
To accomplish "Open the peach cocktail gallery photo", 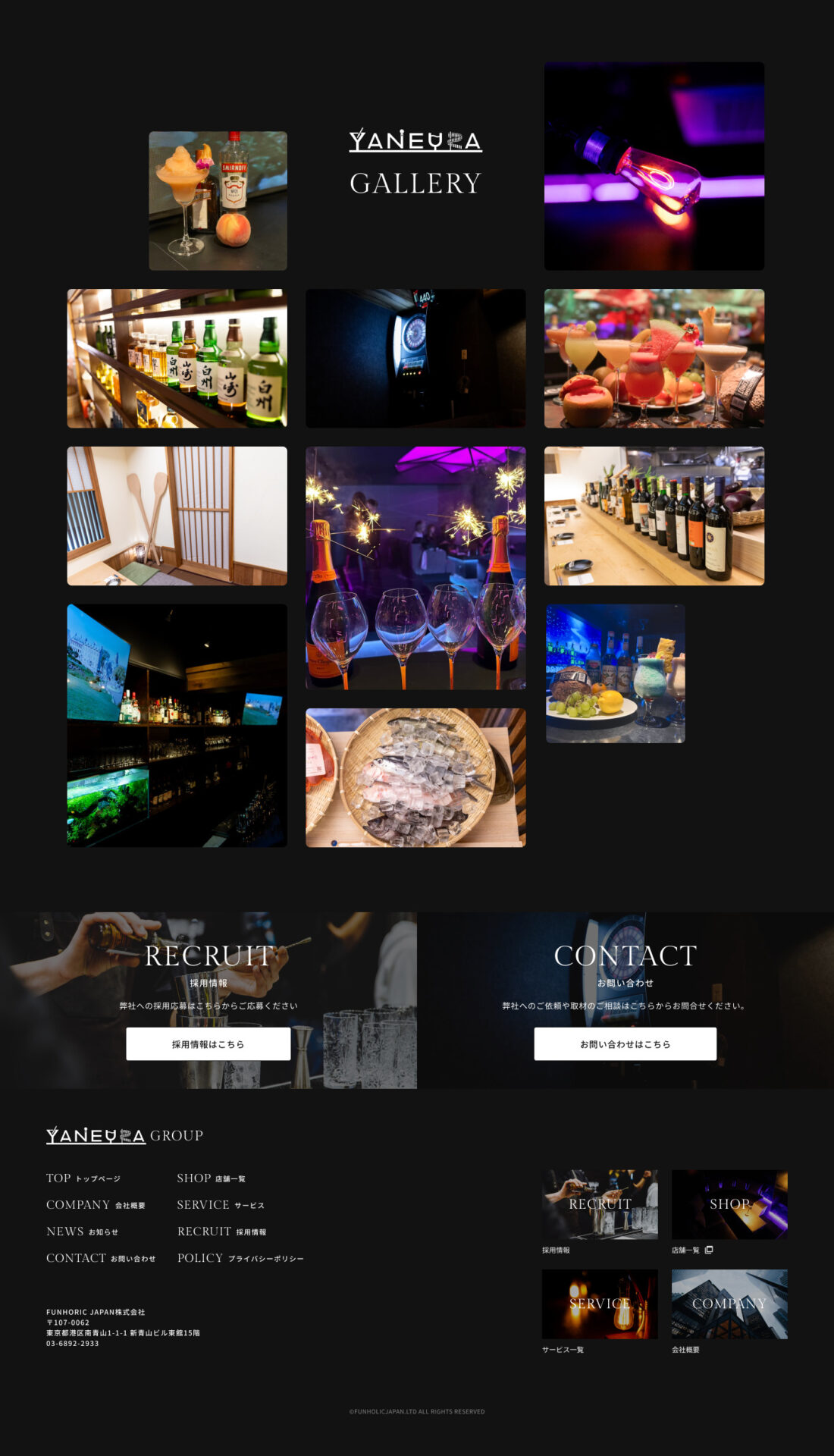I will (x=218, y=201).
